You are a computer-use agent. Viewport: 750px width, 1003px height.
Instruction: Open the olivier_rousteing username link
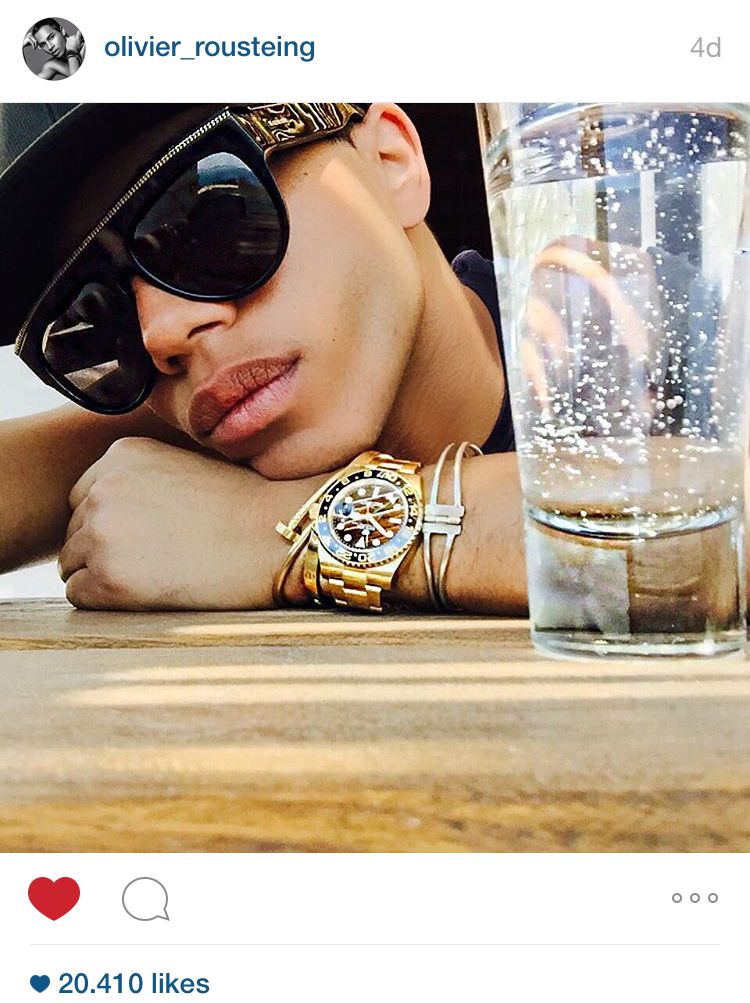pos(209,47)
